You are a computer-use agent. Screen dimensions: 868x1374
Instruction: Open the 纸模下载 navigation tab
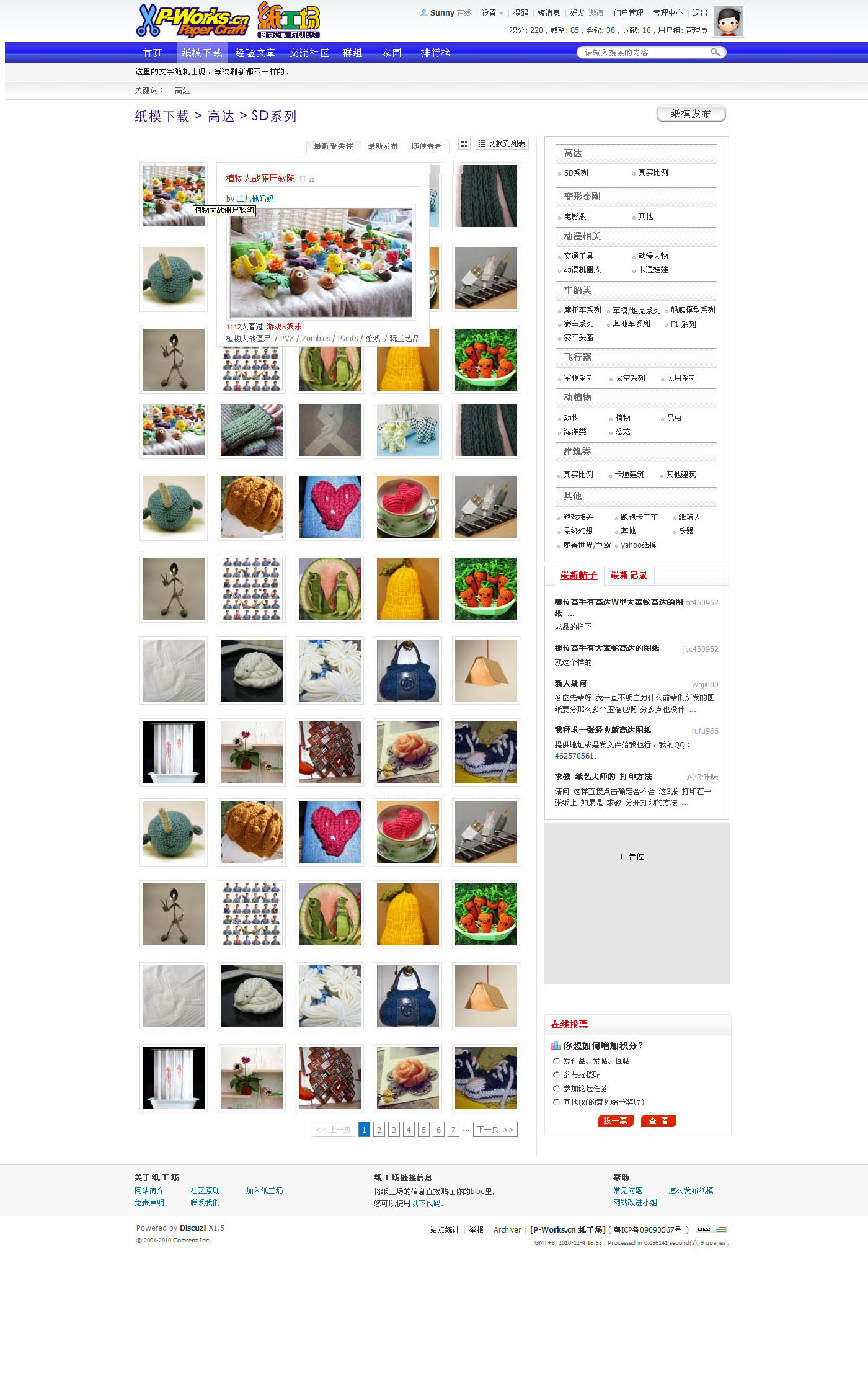coord(201,53)
